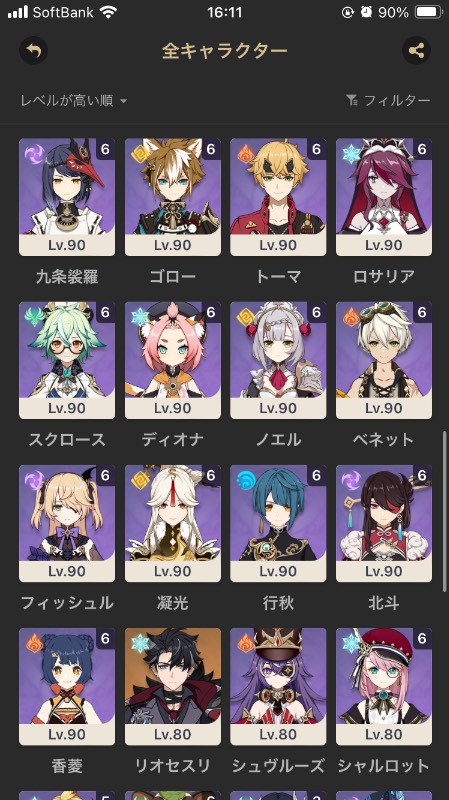Select the 北斗 card
The height and width of the screenshot is (800, 449).
[384, 523]
